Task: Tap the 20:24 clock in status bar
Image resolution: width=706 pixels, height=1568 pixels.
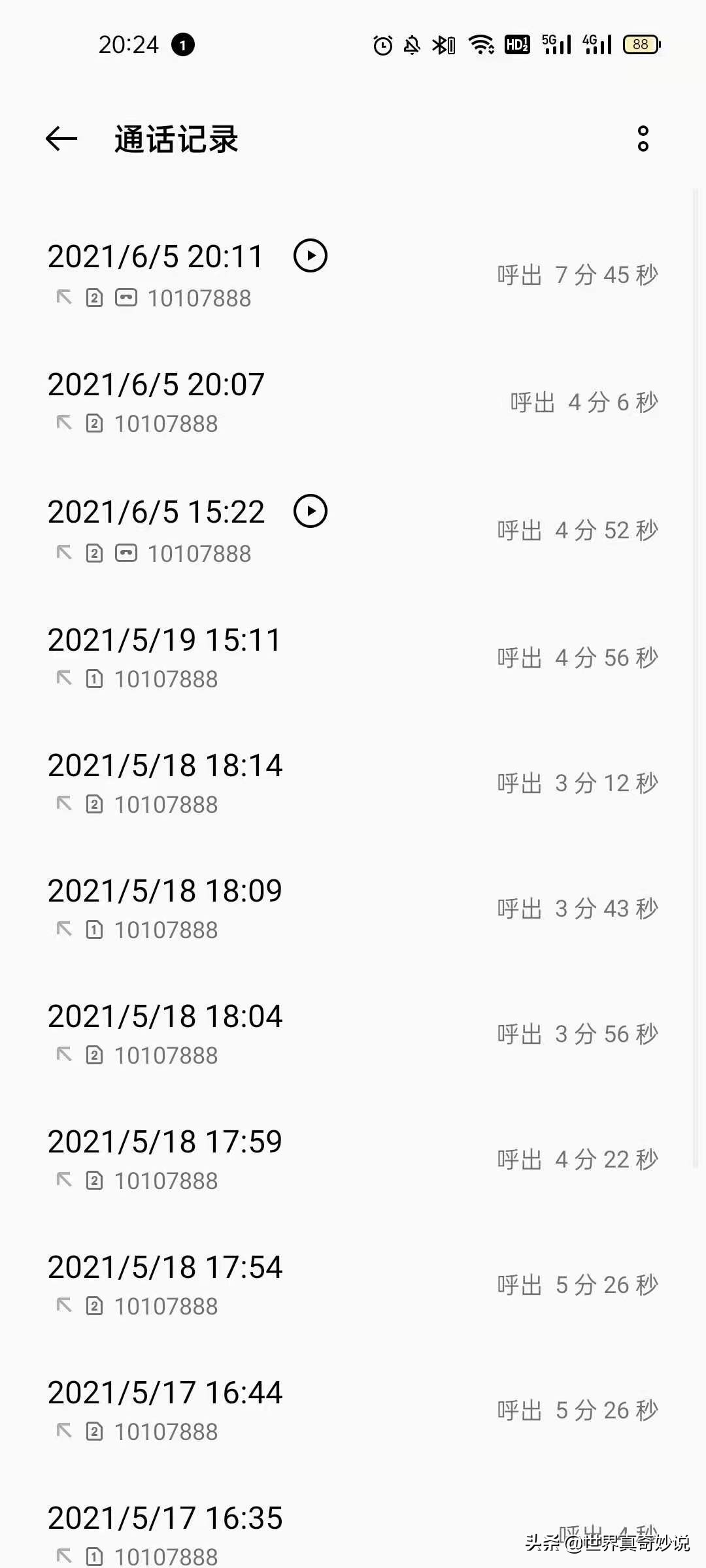Action: click(128, 44)
